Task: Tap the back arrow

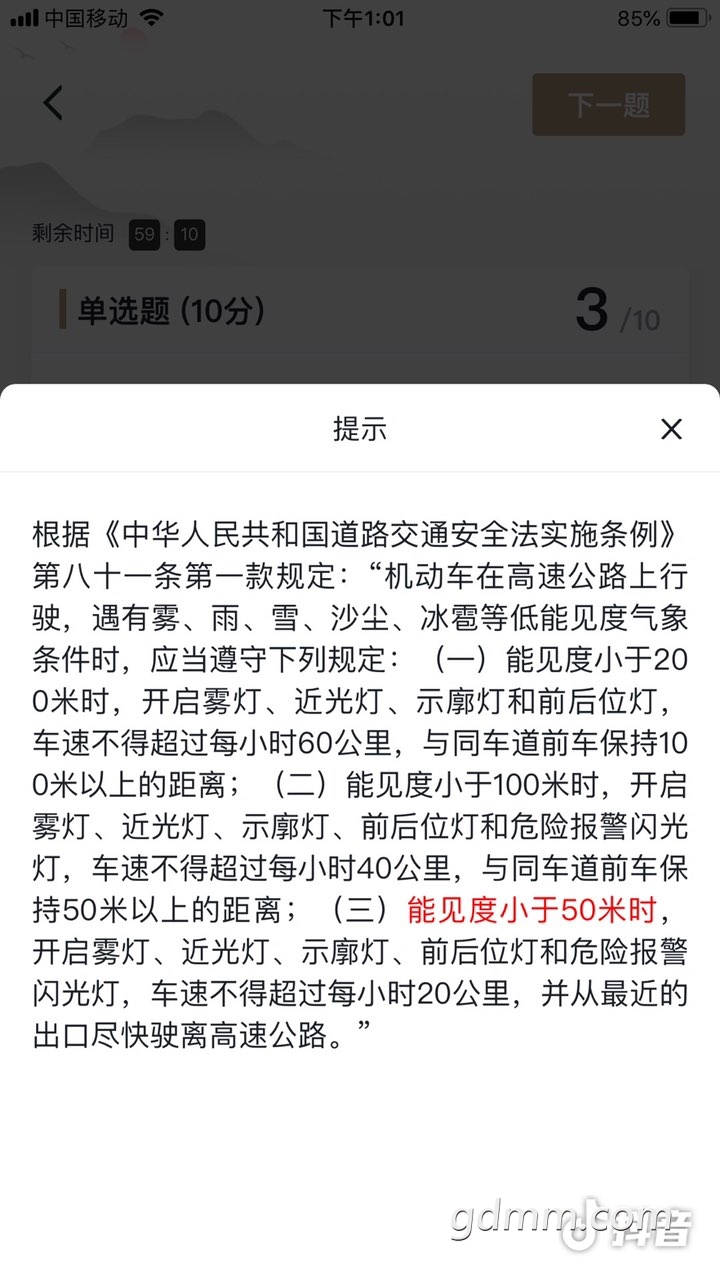Action: (x=54, y=103)
